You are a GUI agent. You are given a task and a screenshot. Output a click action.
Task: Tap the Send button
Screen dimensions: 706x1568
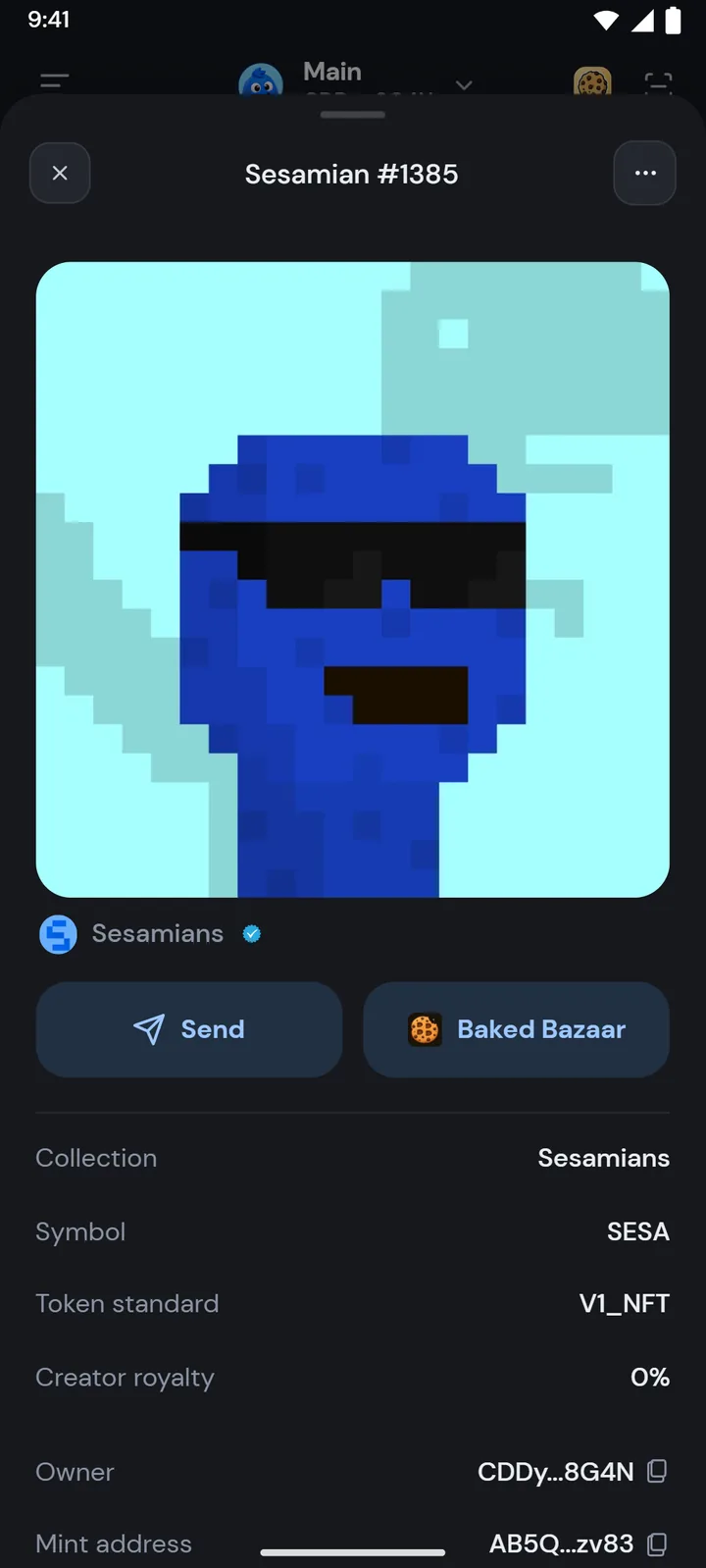[x=189, y=1029]
